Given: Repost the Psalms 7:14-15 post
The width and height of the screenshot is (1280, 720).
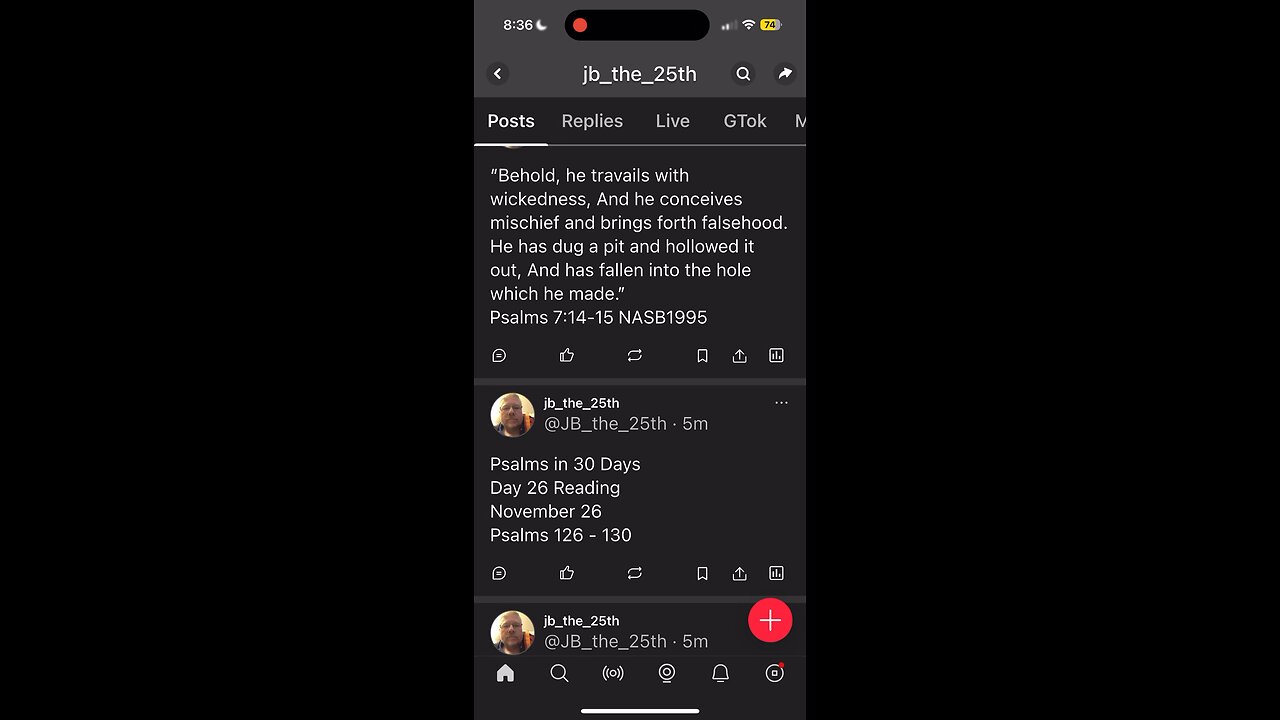Looking at the screenshot, I should 634,355.
